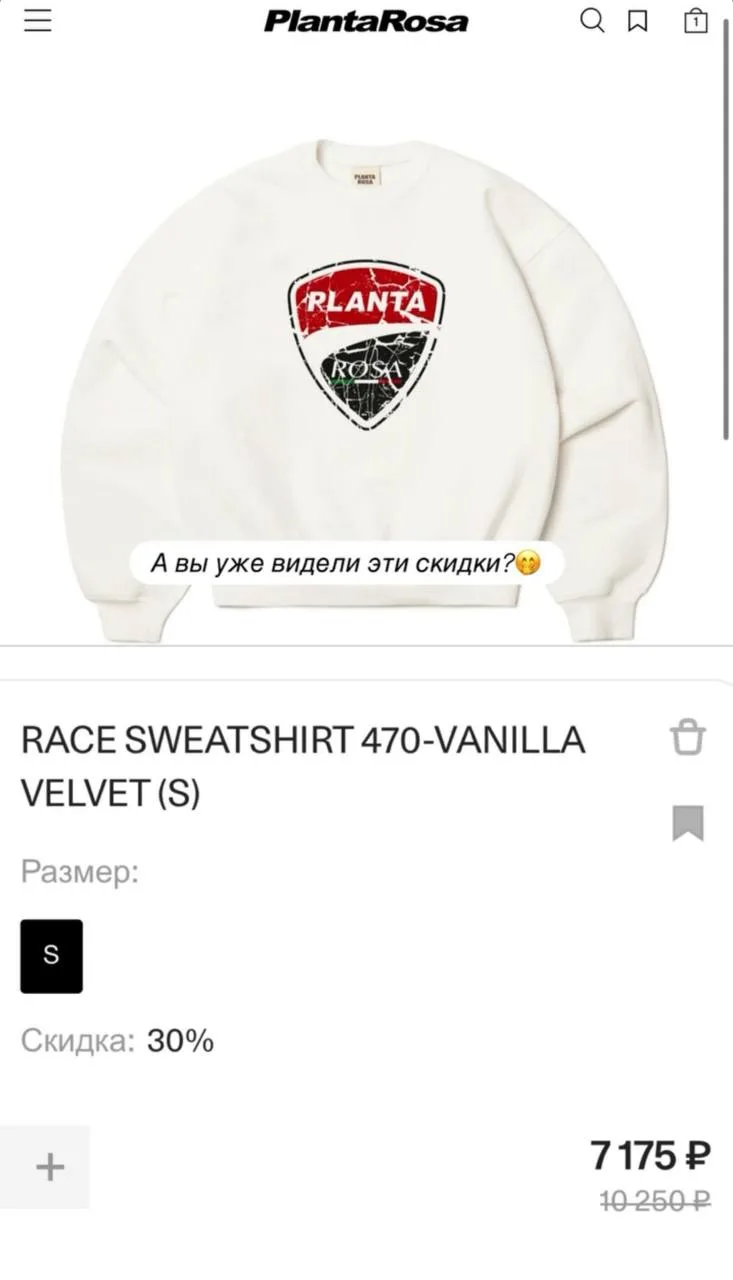Viewport: 733px width, 1280px height.
Task: Add the Race Sweatshirt to the cart
Action: 688,738
